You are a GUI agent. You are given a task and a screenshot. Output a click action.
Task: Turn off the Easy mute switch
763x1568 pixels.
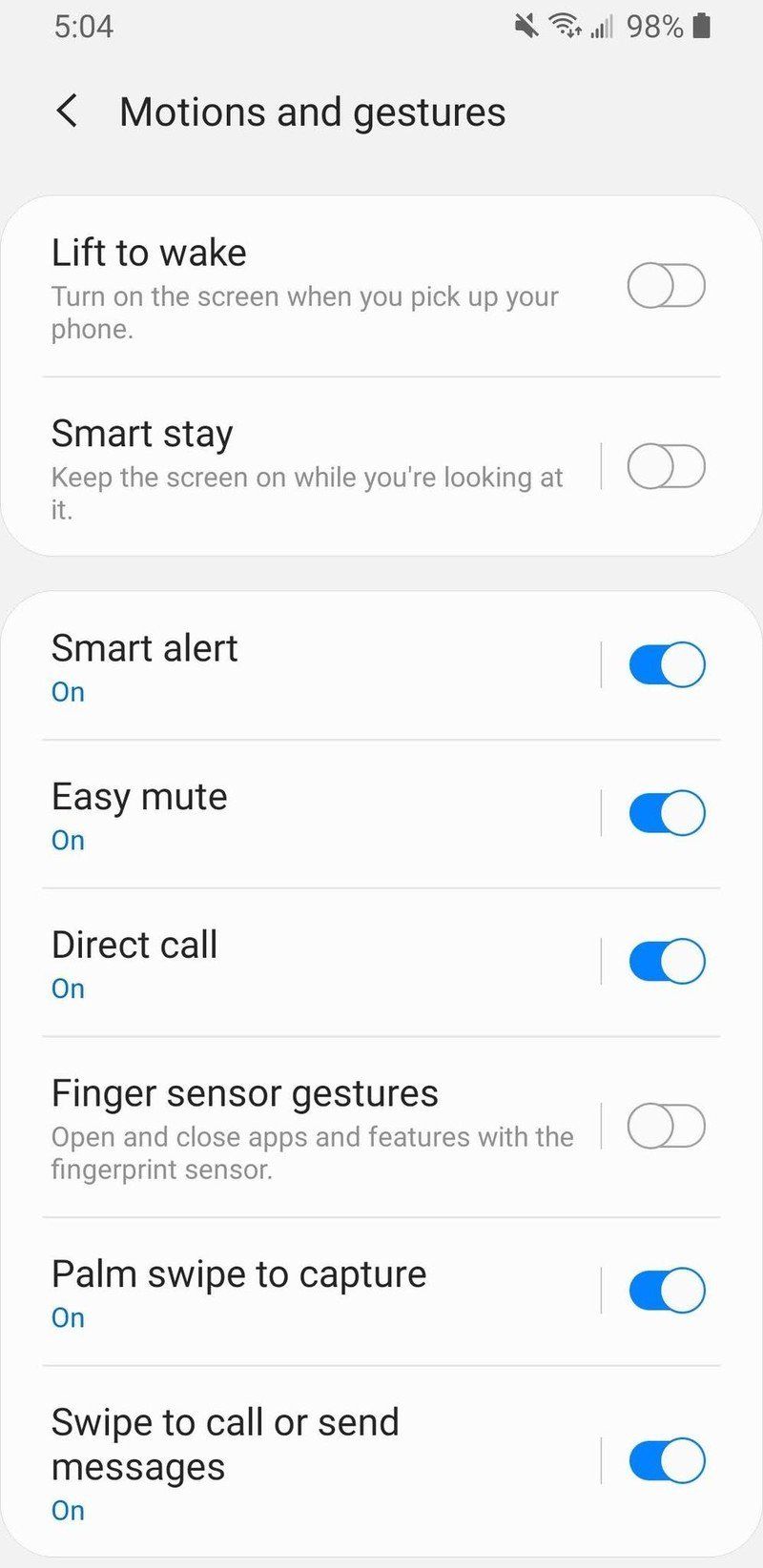665,813
